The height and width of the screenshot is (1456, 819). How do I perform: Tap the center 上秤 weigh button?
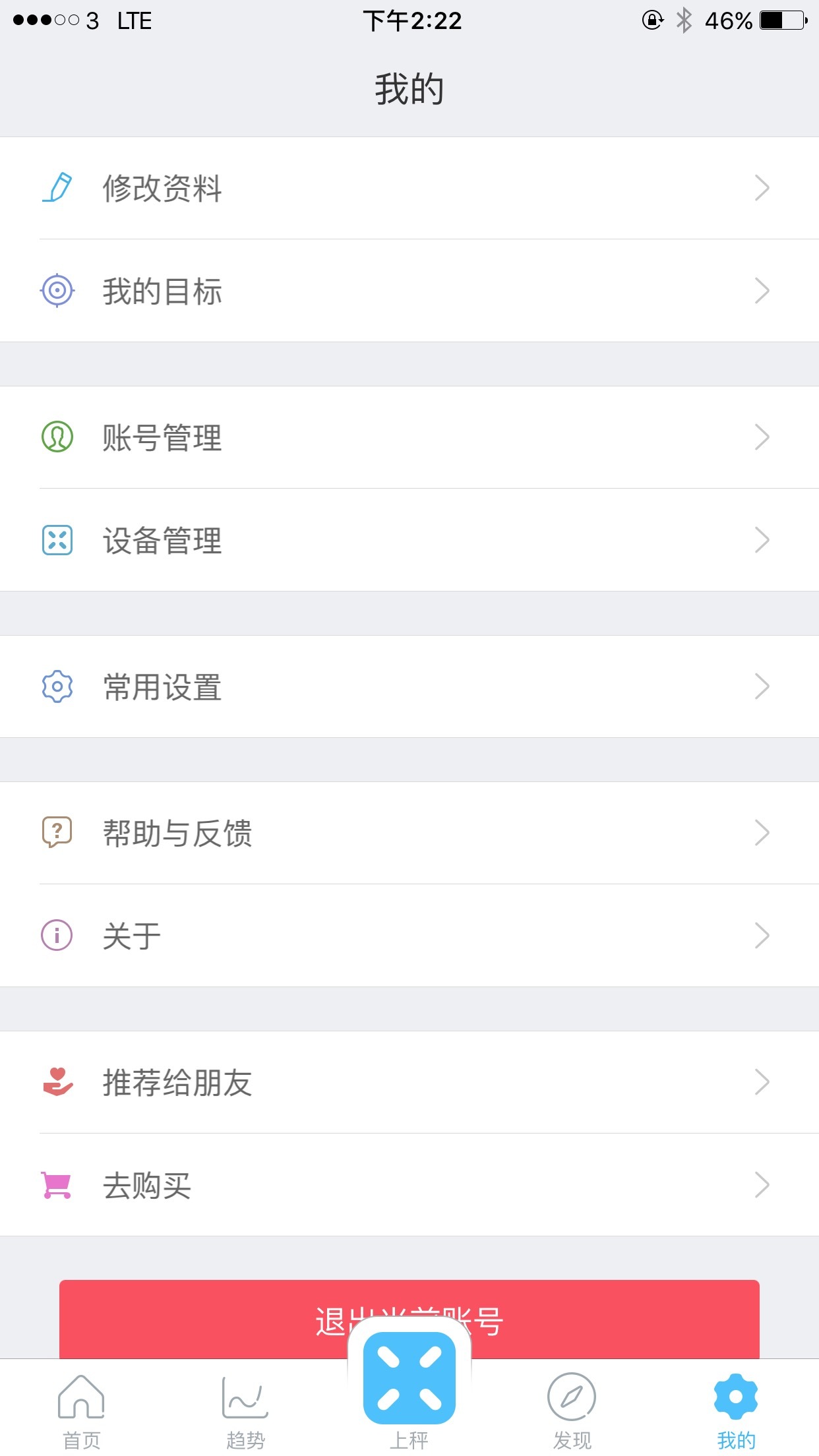(409, 1385)
